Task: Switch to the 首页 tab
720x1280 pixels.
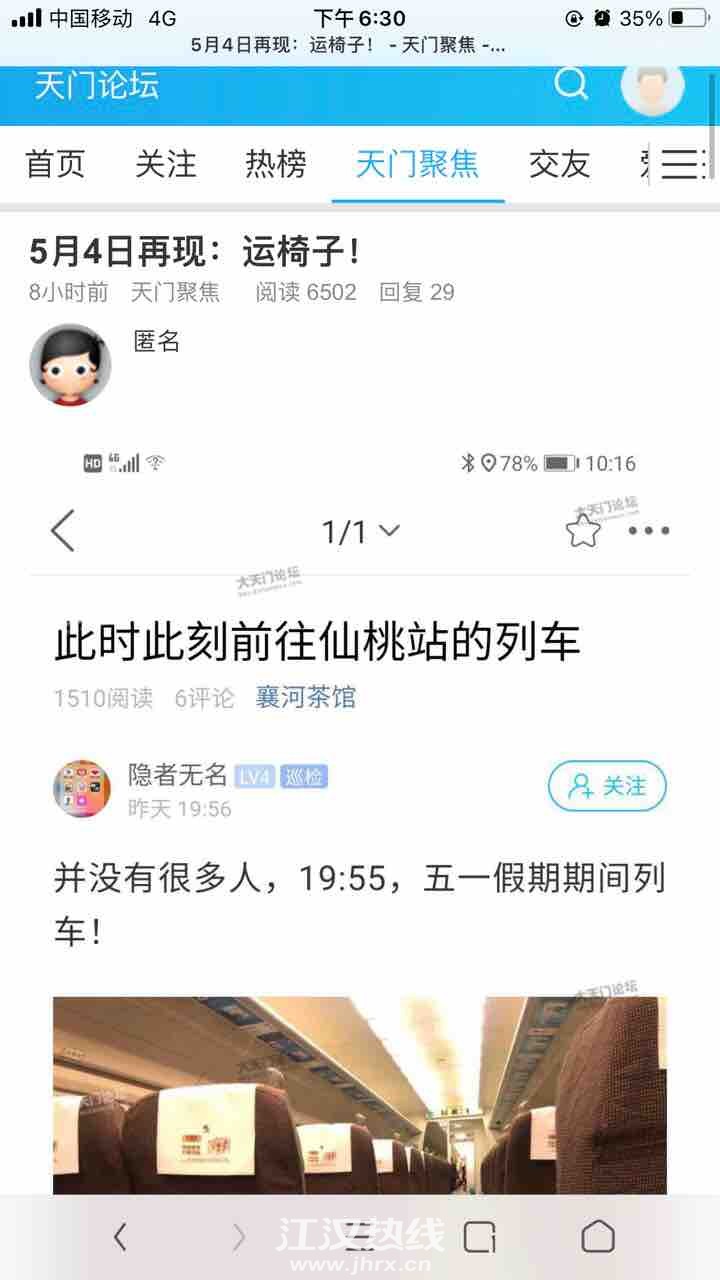Action: tap(55, 164)
